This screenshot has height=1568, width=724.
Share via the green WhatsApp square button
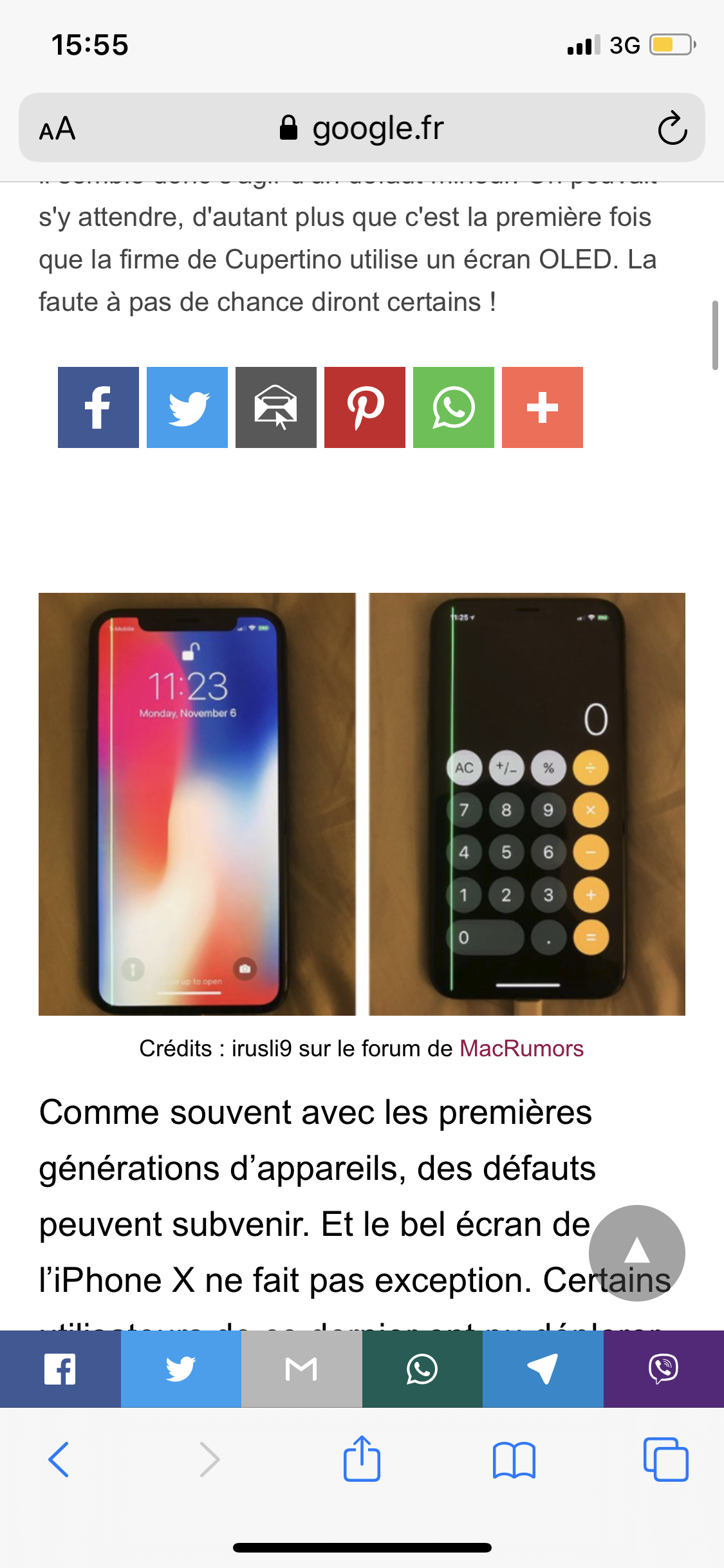tap(454, 407)
